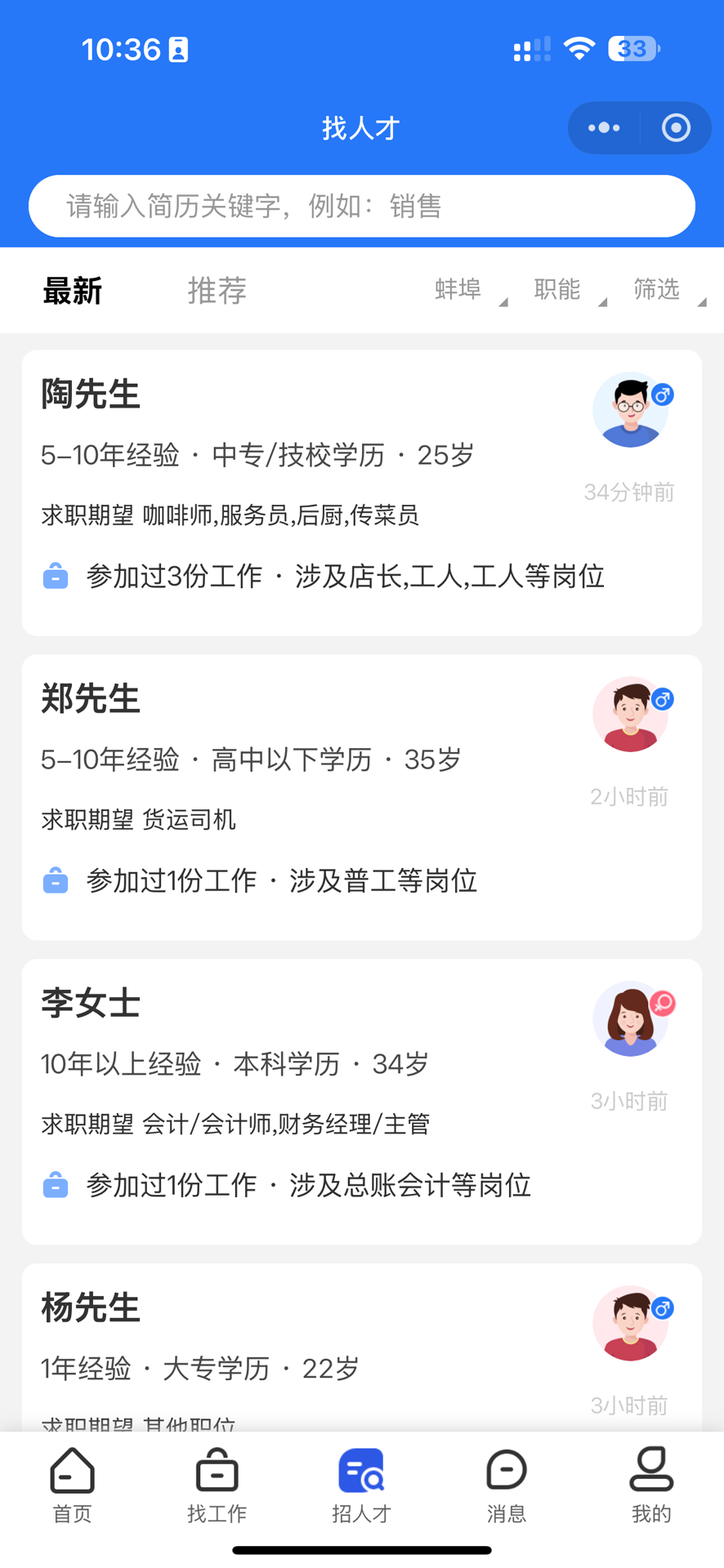724x1568 pixels.
Task: Tap the briefcase icon on 李女士's card
Action: [x=55, y=1185]
